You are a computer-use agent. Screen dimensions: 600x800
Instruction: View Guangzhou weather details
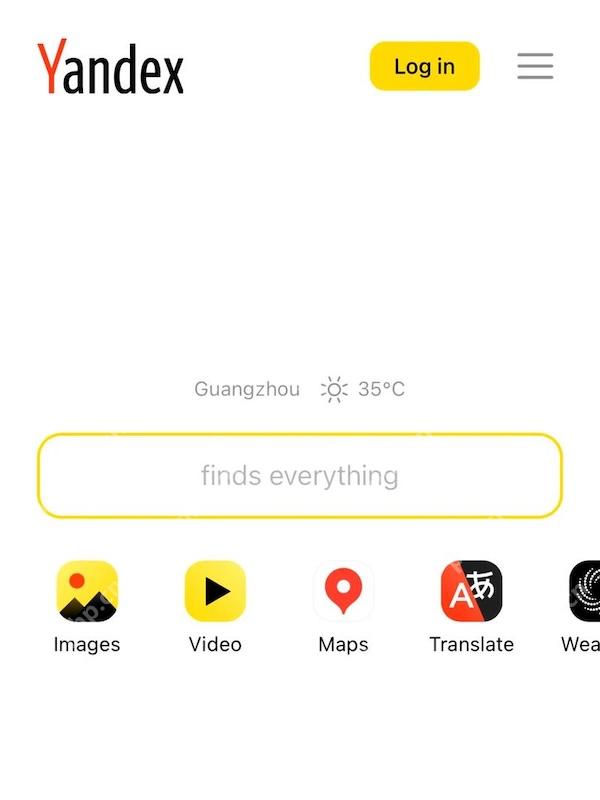(x=300, y=389)
